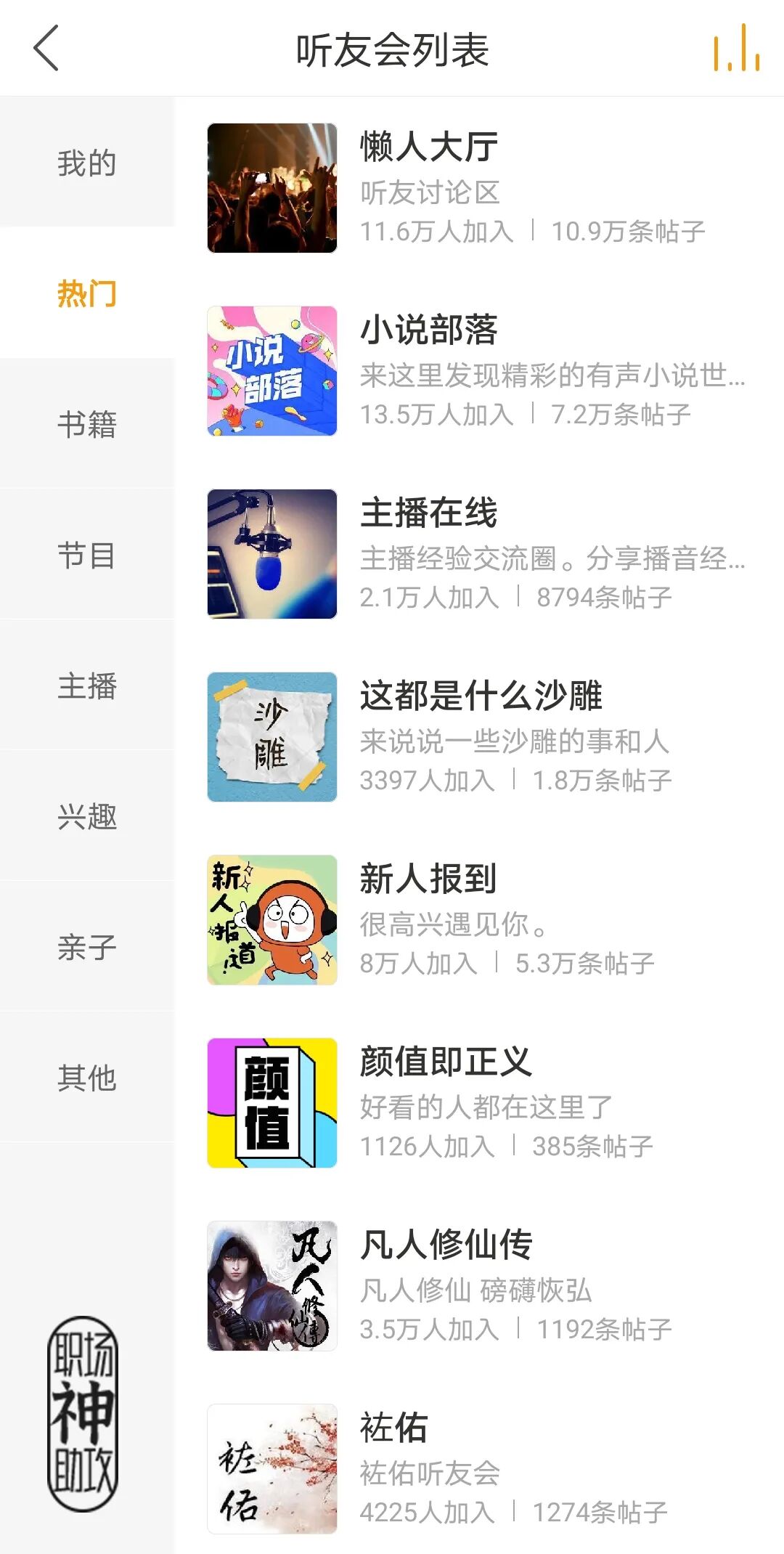Screen dimensions: 784x1554
Task: Go back from 听友会列表
Action: 46,49
